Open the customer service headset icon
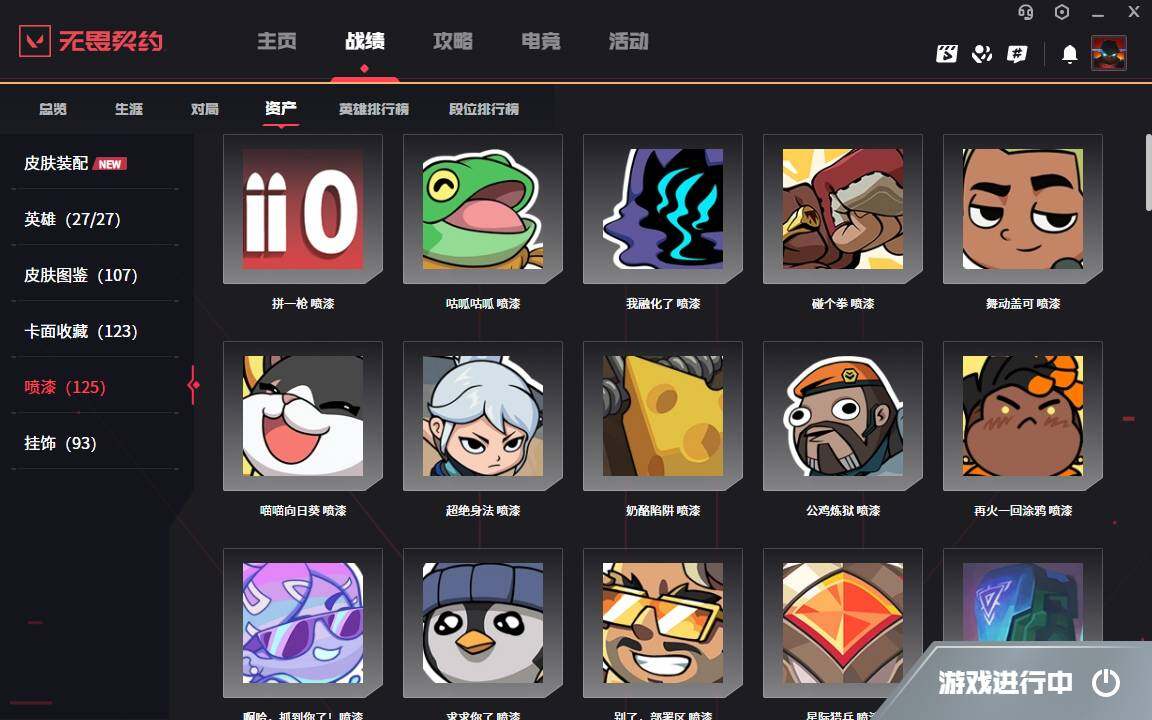Viewport: 1152px width, 720px height. (x=1026, y=12)
